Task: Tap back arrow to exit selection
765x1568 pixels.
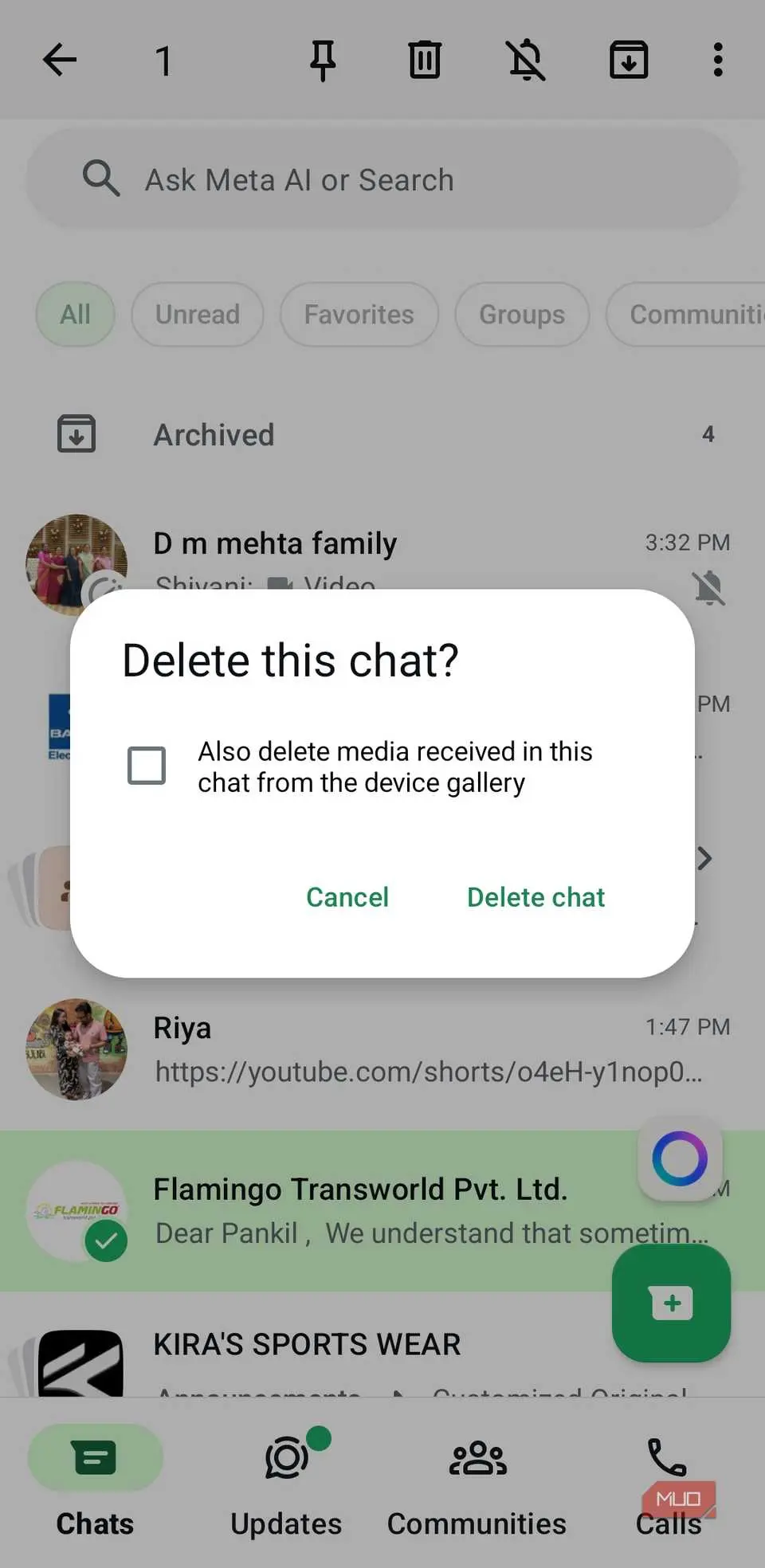Action: 60,60
